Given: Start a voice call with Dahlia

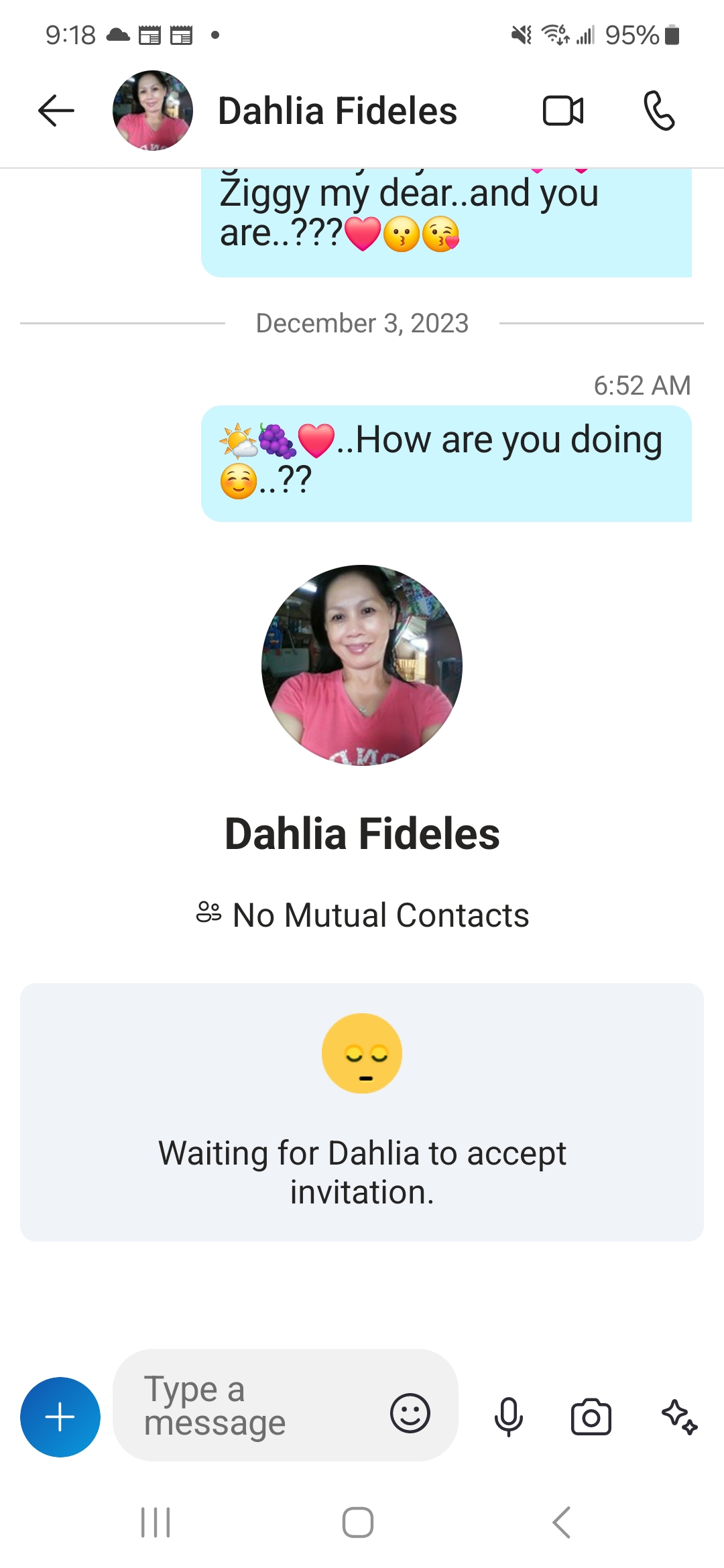Looking at the screenshot, I should pyautogui.click(x=659, y=111).
